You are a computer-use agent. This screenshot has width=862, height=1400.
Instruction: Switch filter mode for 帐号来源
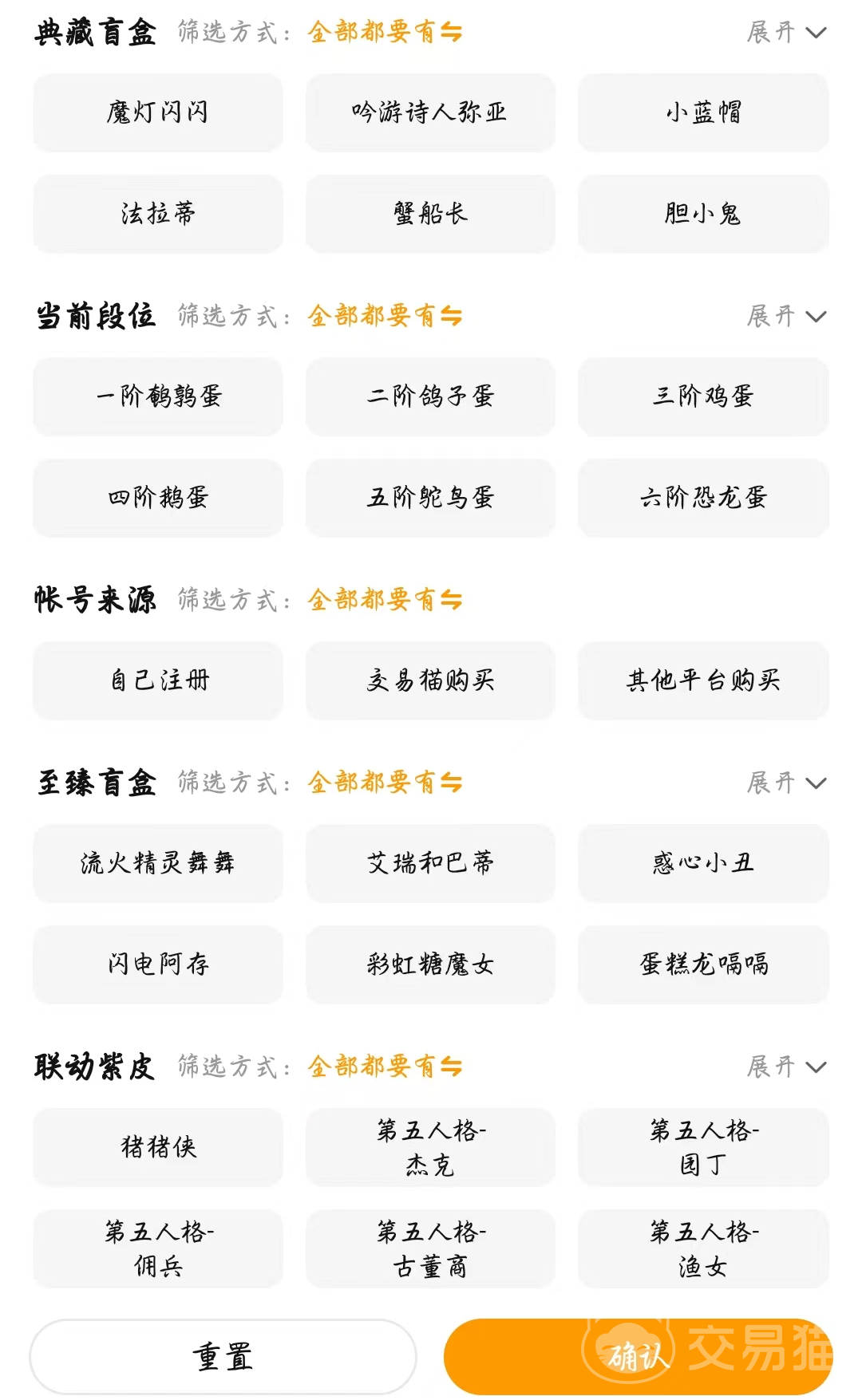point(386,600)
